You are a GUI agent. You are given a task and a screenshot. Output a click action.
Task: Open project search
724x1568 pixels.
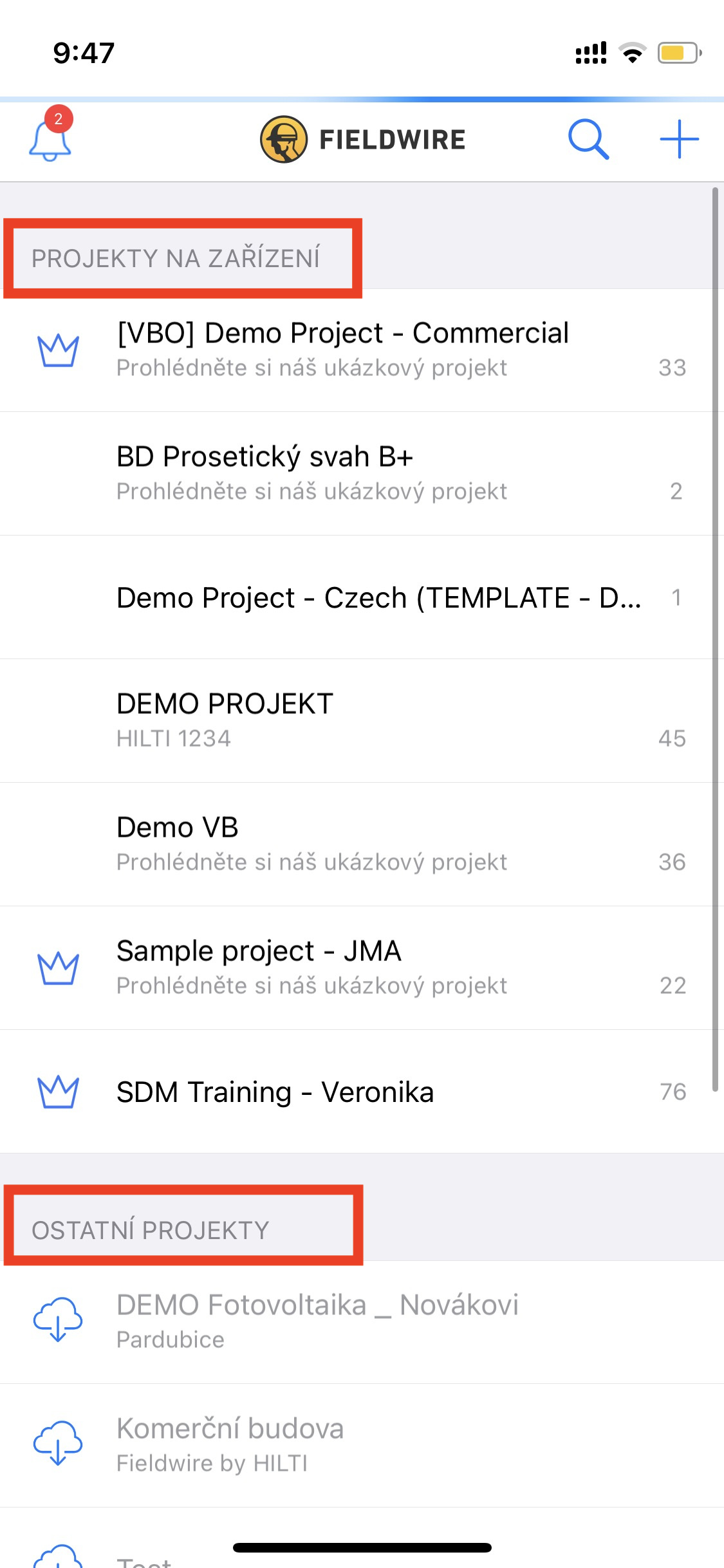pos(588,139)
